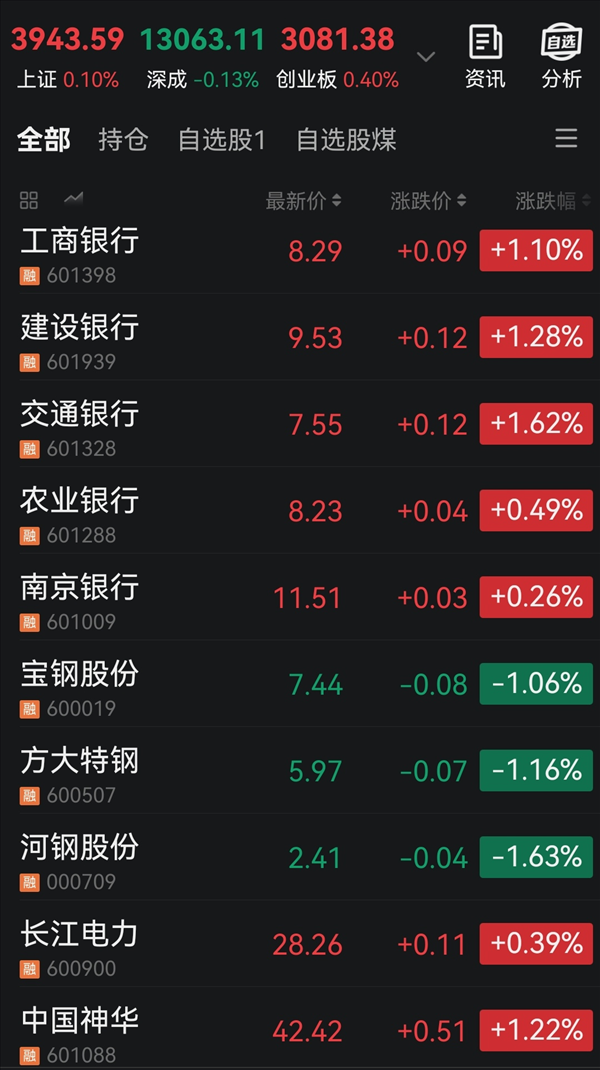600x1070 pixels.
Task: Sort the list by 涨跌幅
Action: click(552, 201)
